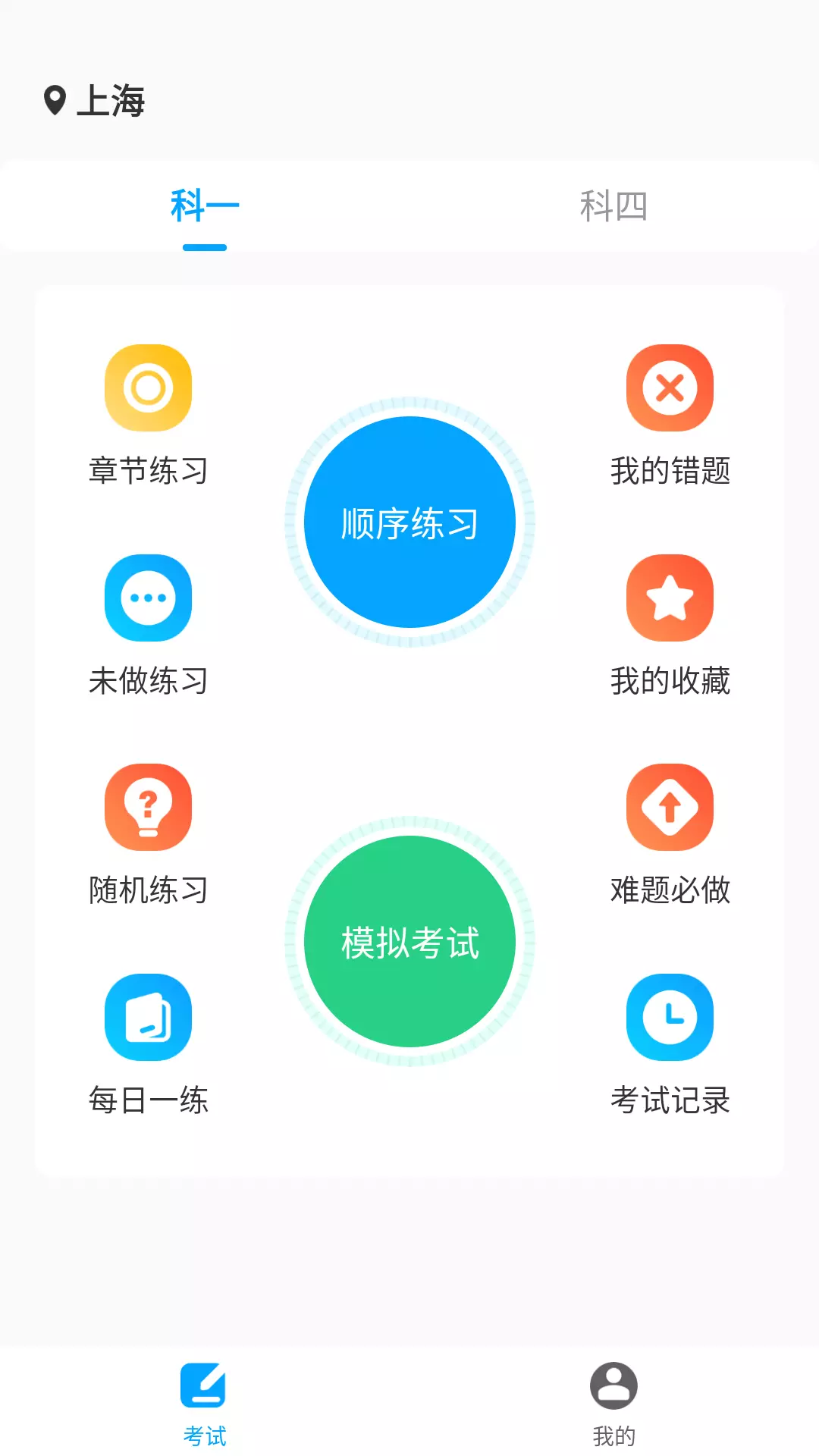Start 顺序练习 sequential practice
The image size is (819, 1456).
pyautogui.click(x=409, y=522)
